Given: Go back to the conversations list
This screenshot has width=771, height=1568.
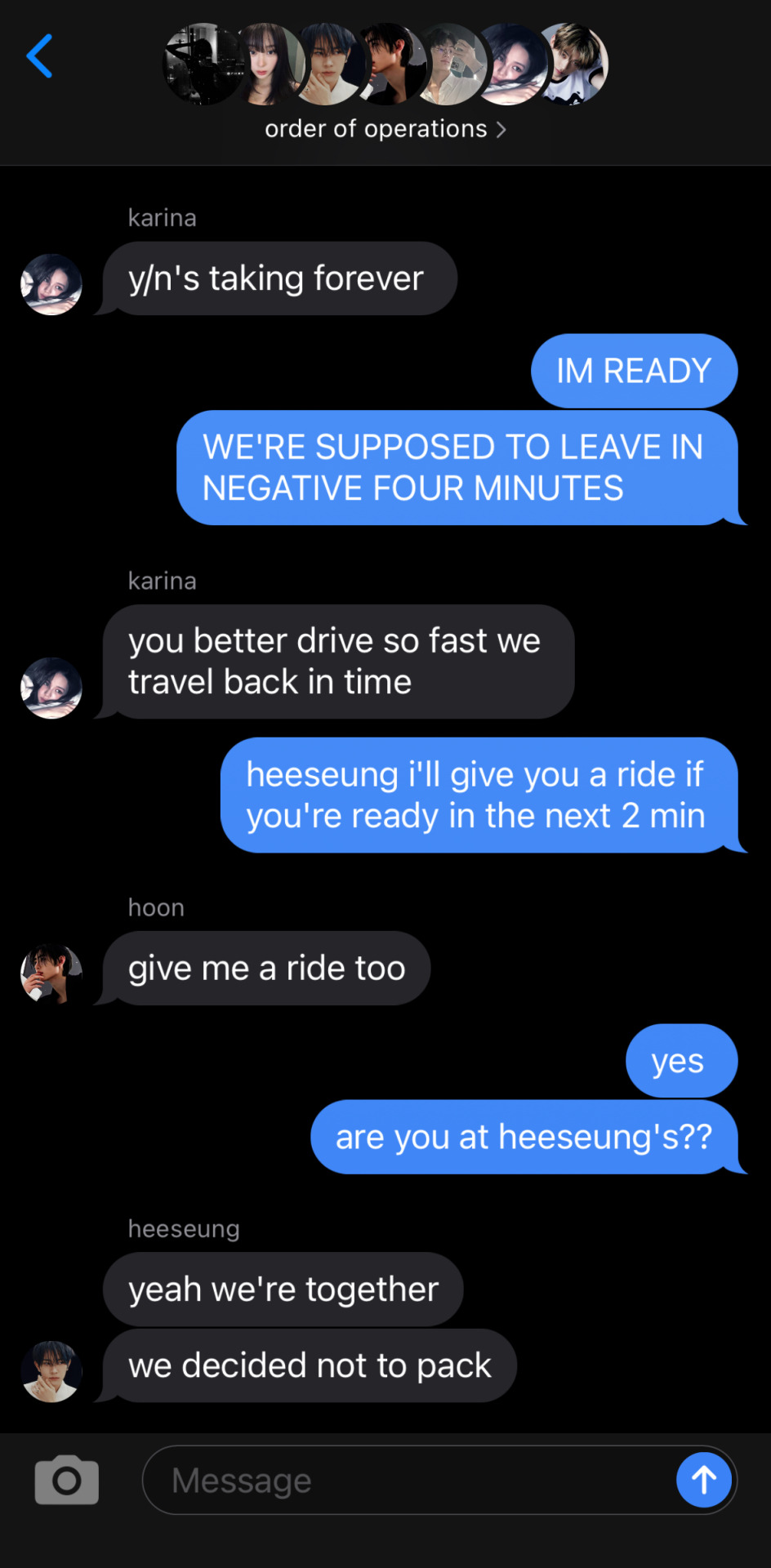Looking at the screenshot, I should pyautogui.click(x=39, y=56).
